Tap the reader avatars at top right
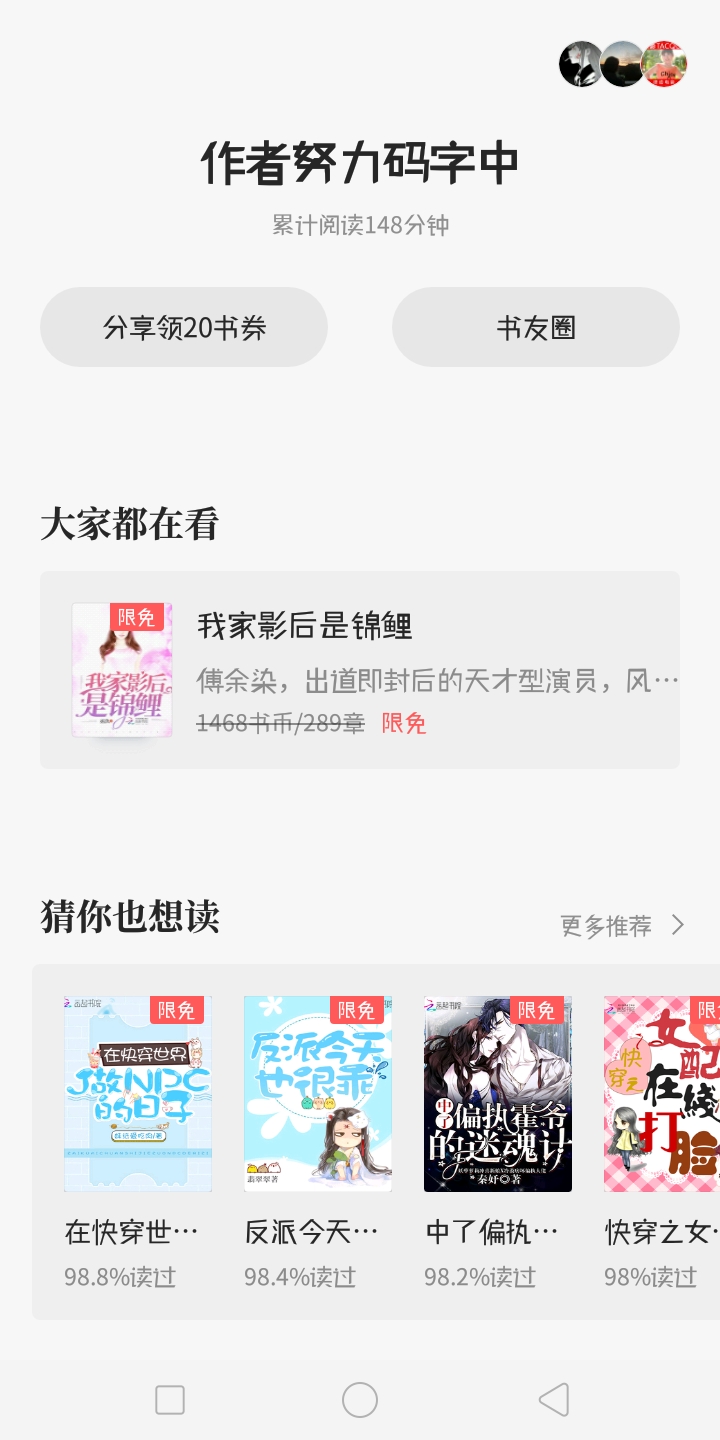Viewport: 720px width, 1440px height. pos(623,64)
